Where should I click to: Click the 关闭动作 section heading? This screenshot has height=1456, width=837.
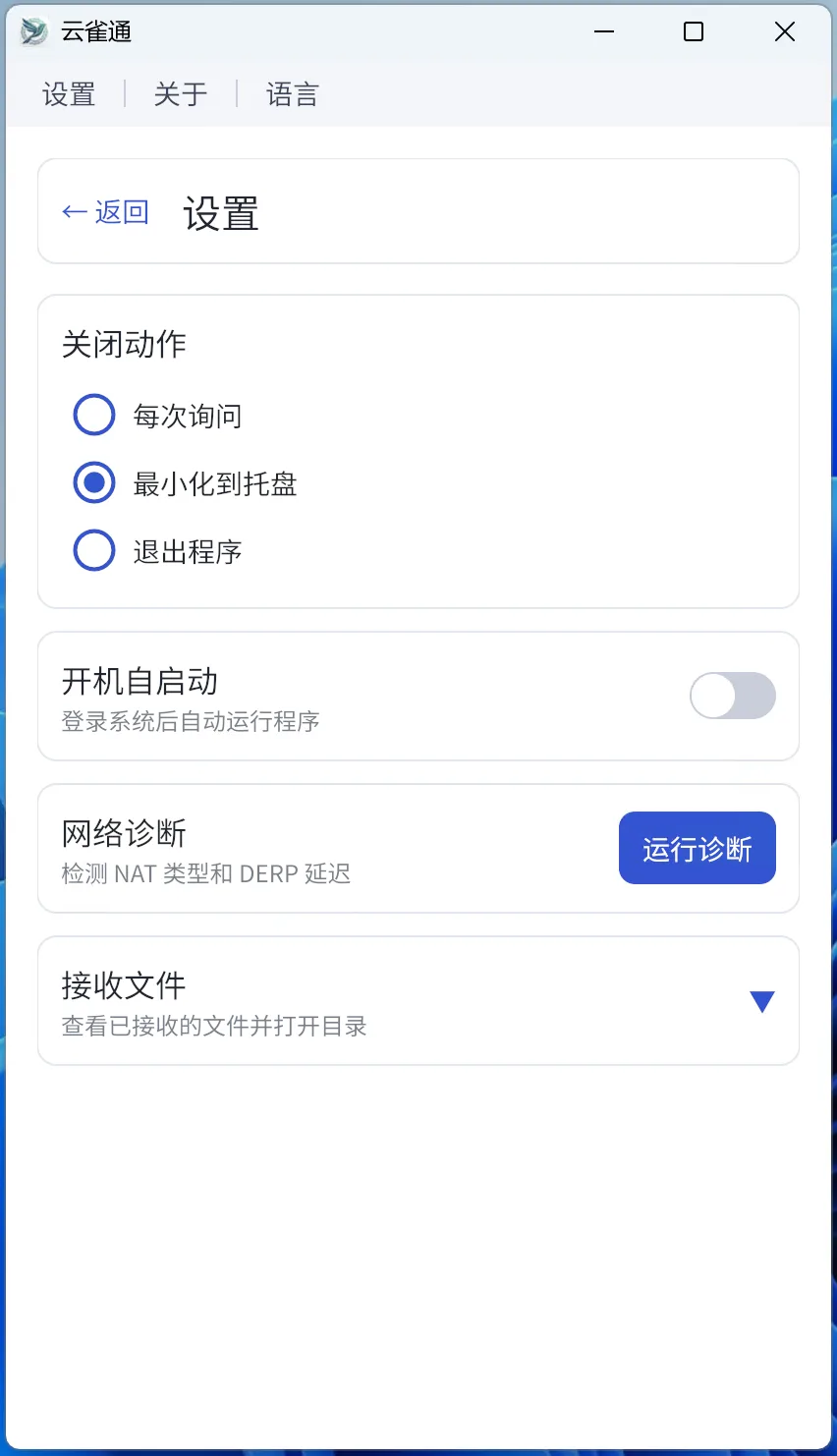[123, 344]
